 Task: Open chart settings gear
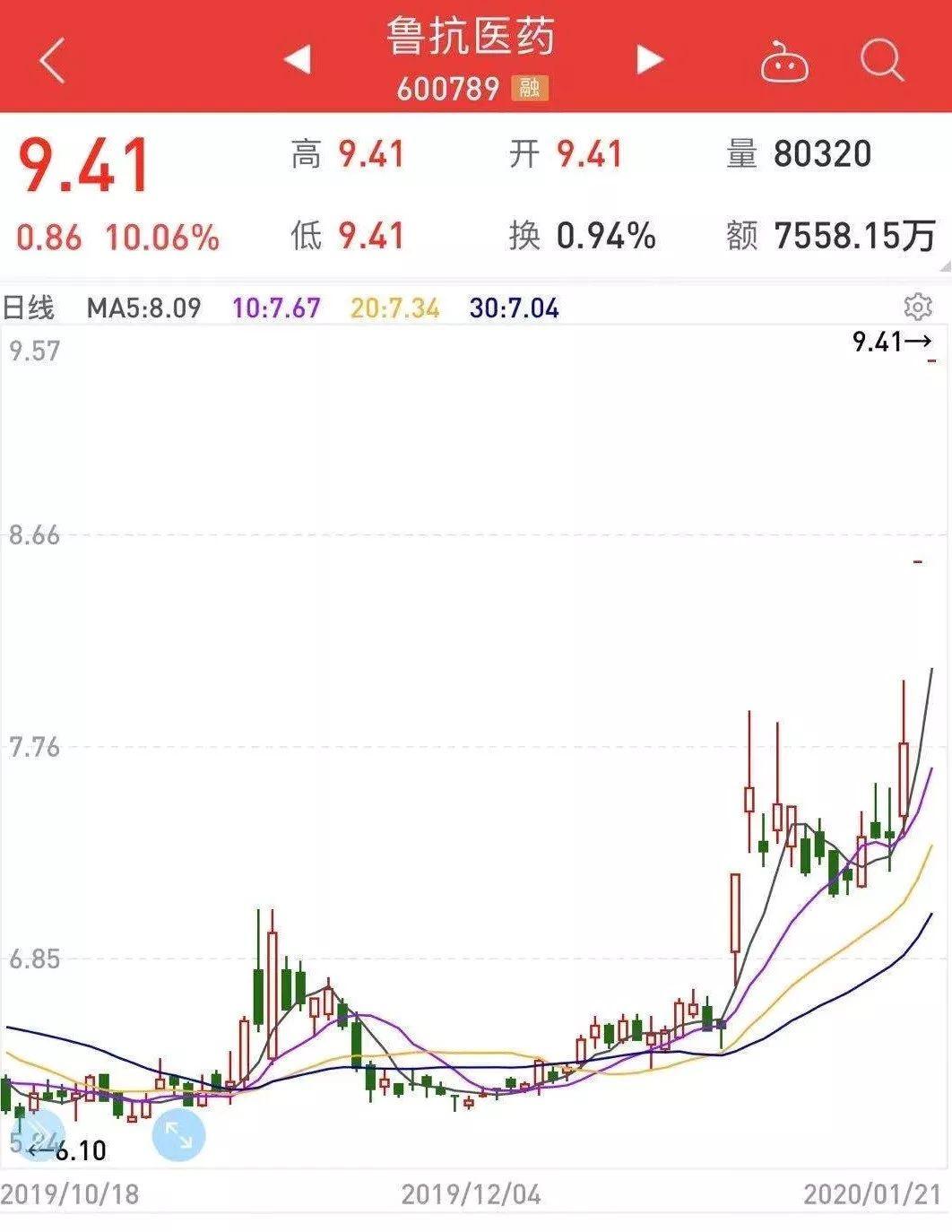click(x=917, y=307)
